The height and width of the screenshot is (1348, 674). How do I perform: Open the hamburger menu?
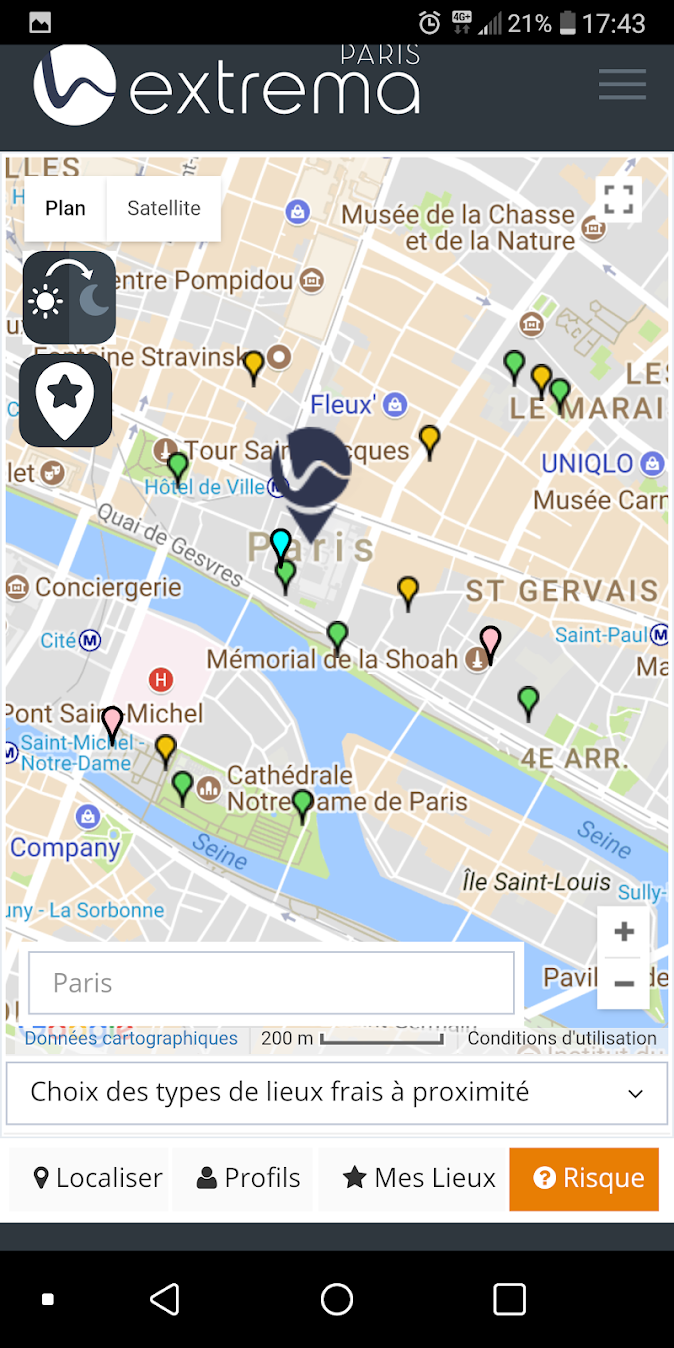tap(622, 84)
